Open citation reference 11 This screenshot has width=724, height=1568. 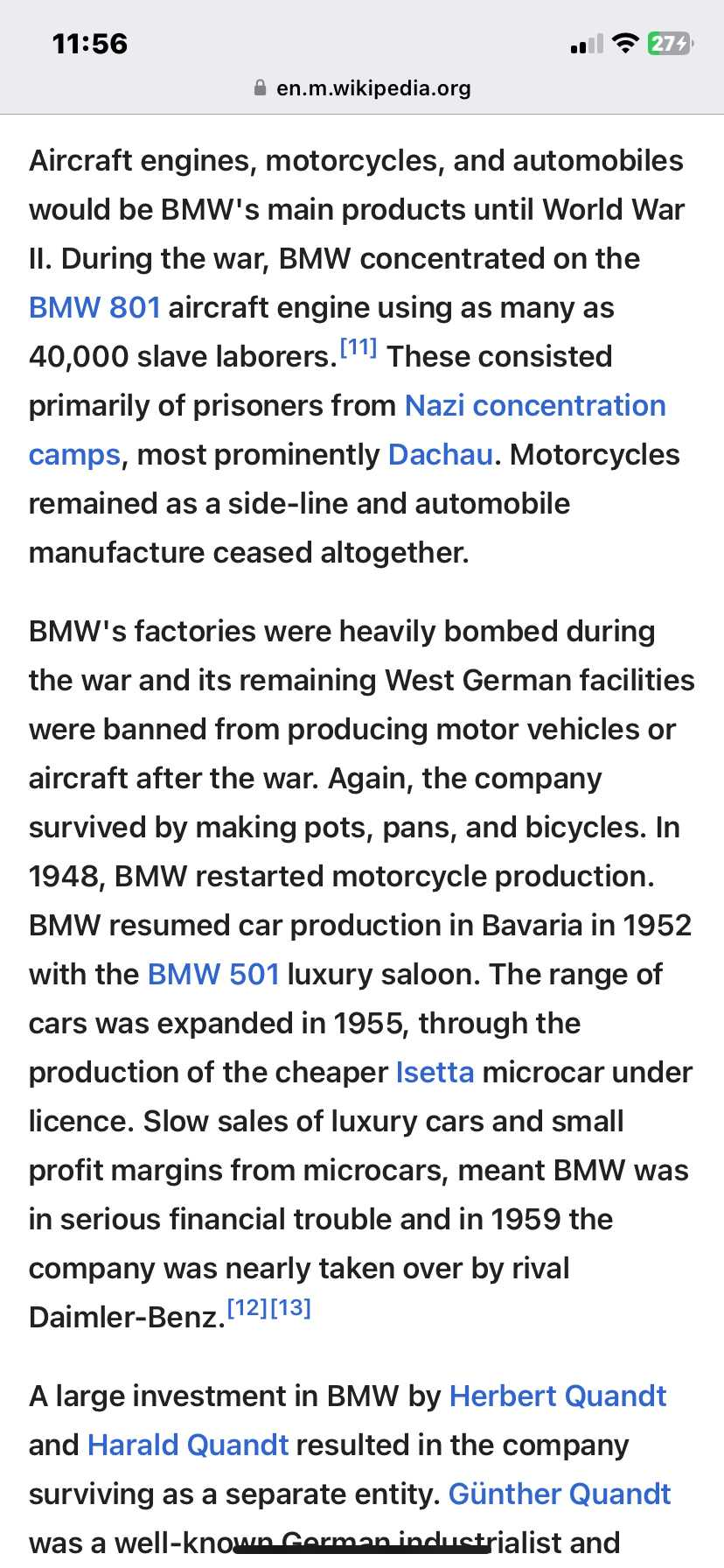359,348
